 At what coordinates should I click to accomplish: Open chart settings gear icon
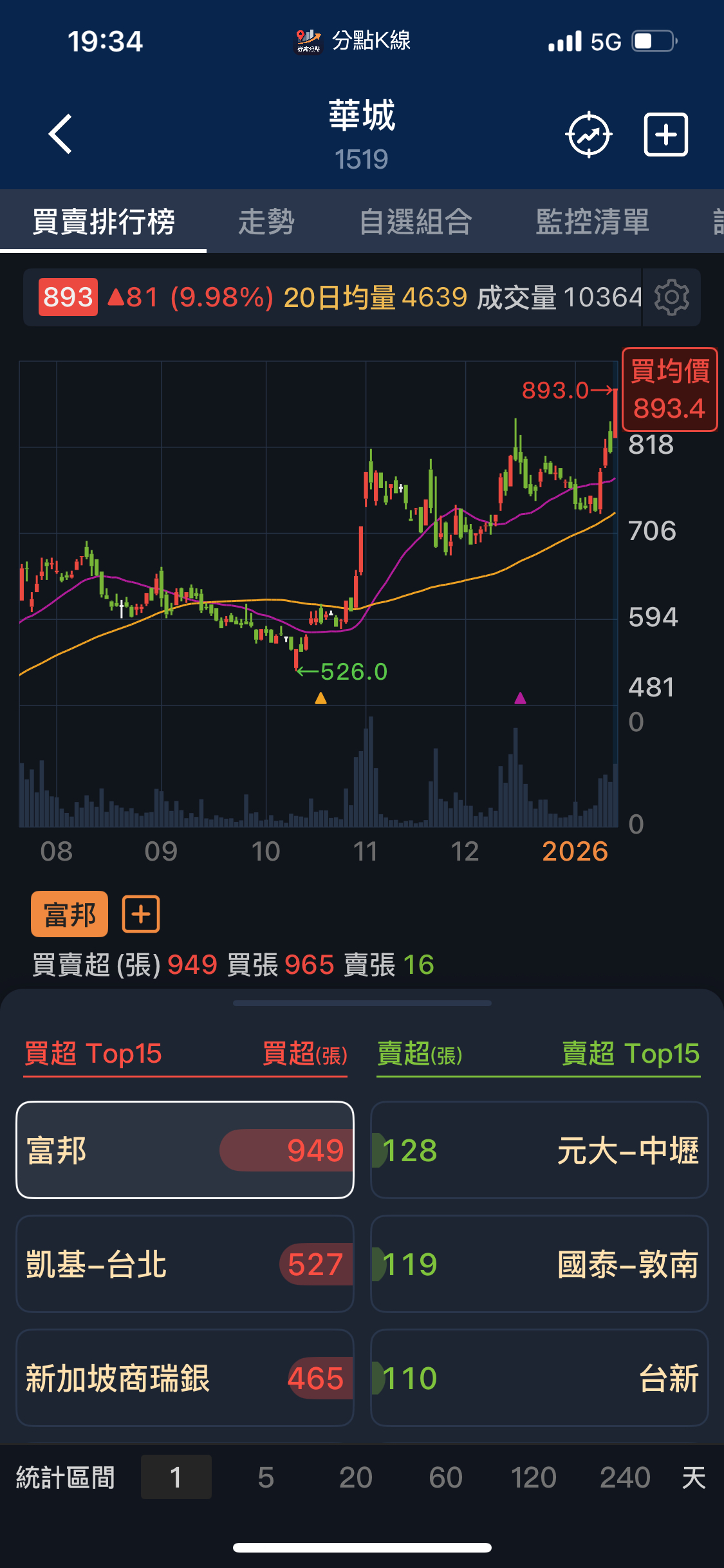[671, 297]
